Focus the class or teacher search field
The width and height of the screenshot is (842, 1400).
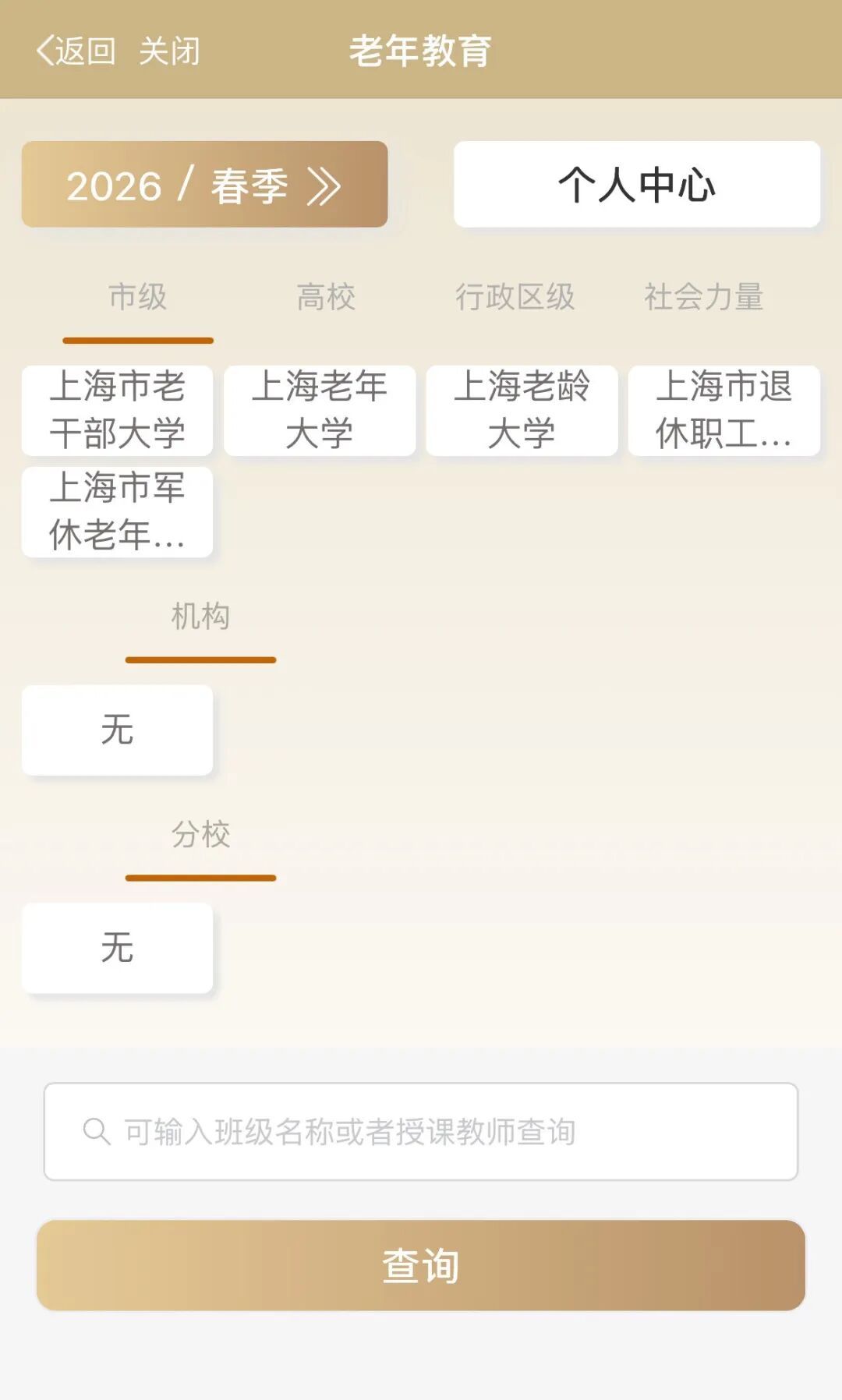coord(421,1132)
